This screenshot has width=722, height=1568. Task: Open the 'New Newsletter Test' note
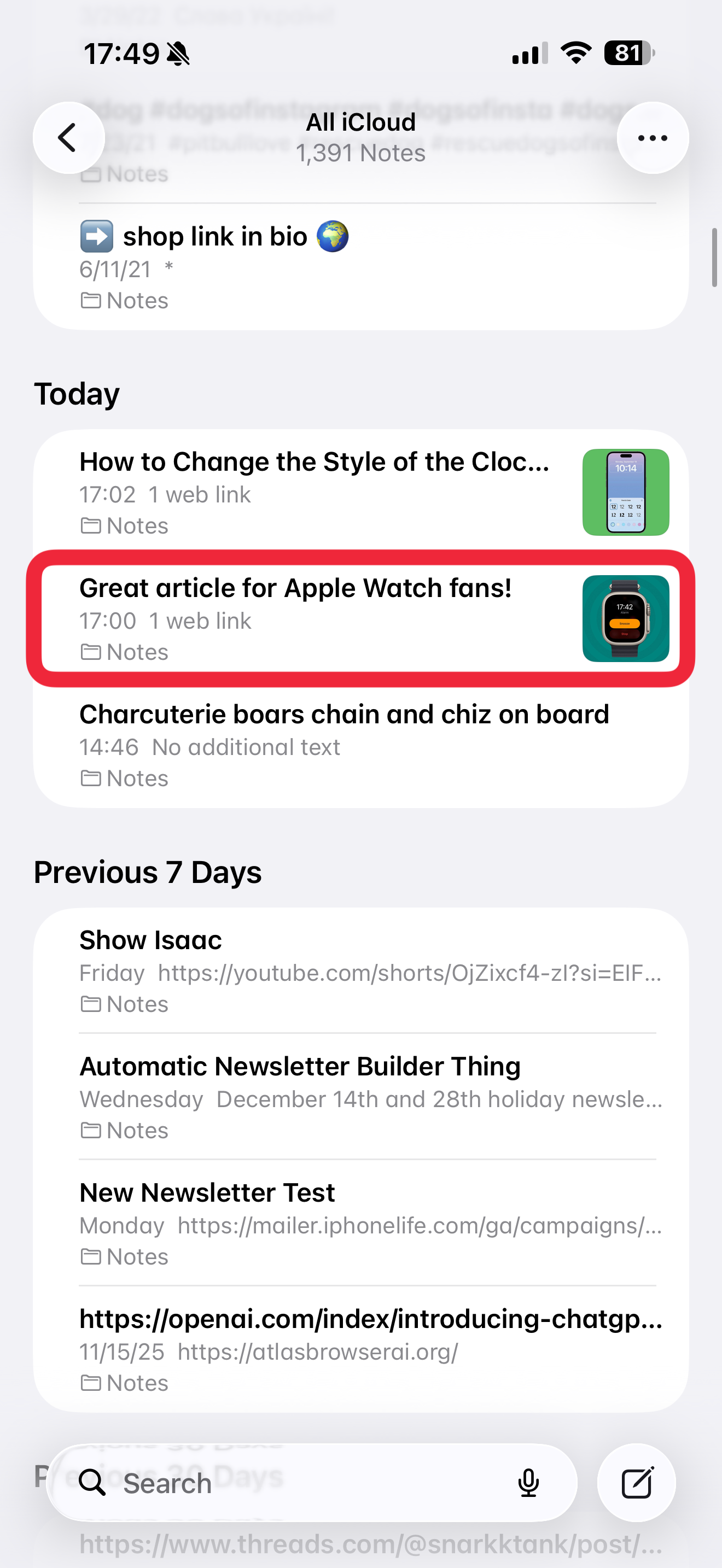click(x=359, y=1223)
